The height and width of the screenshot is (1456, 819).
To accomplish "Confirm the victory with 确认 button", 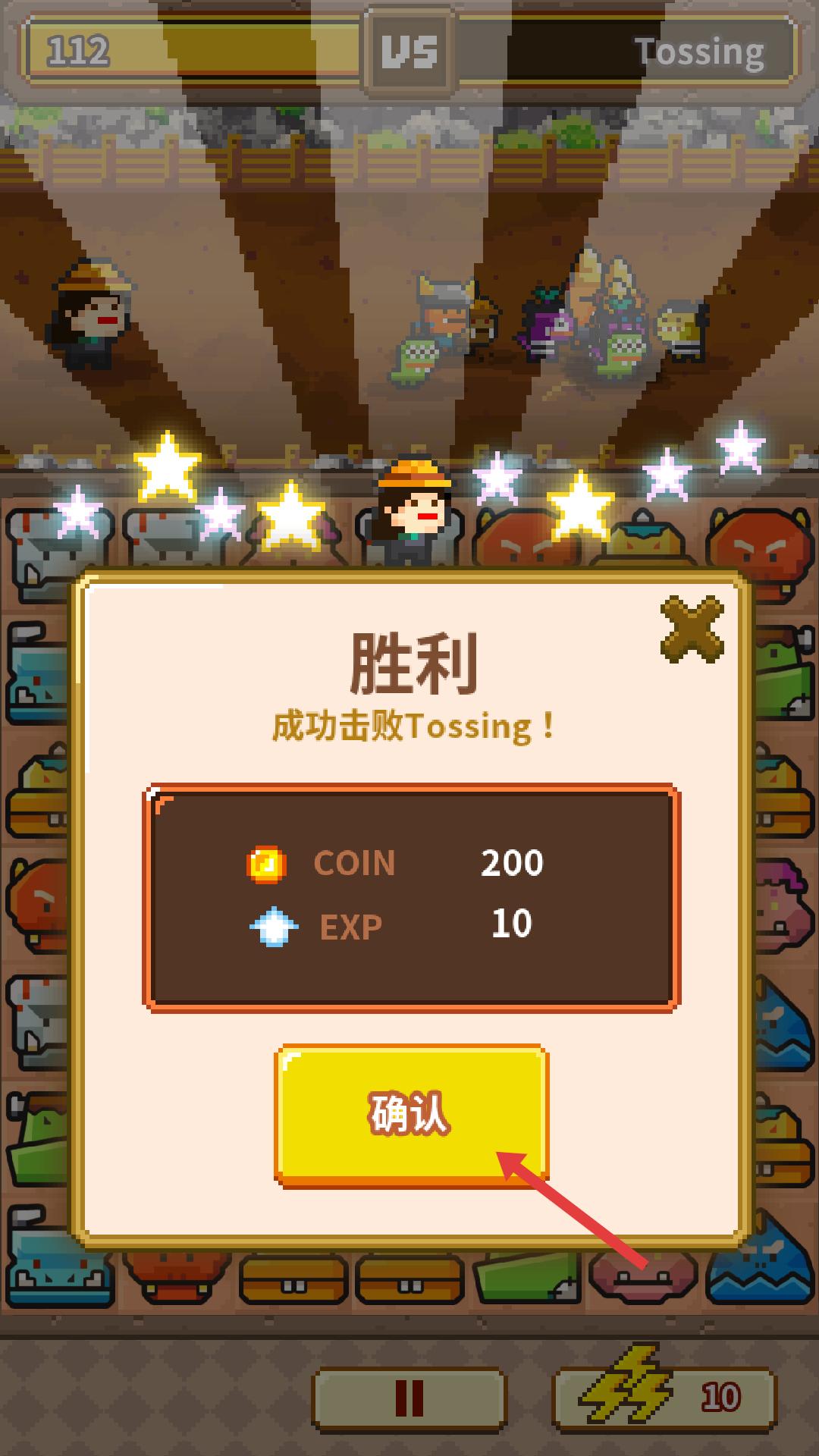I will click(x=411, y=1116).
